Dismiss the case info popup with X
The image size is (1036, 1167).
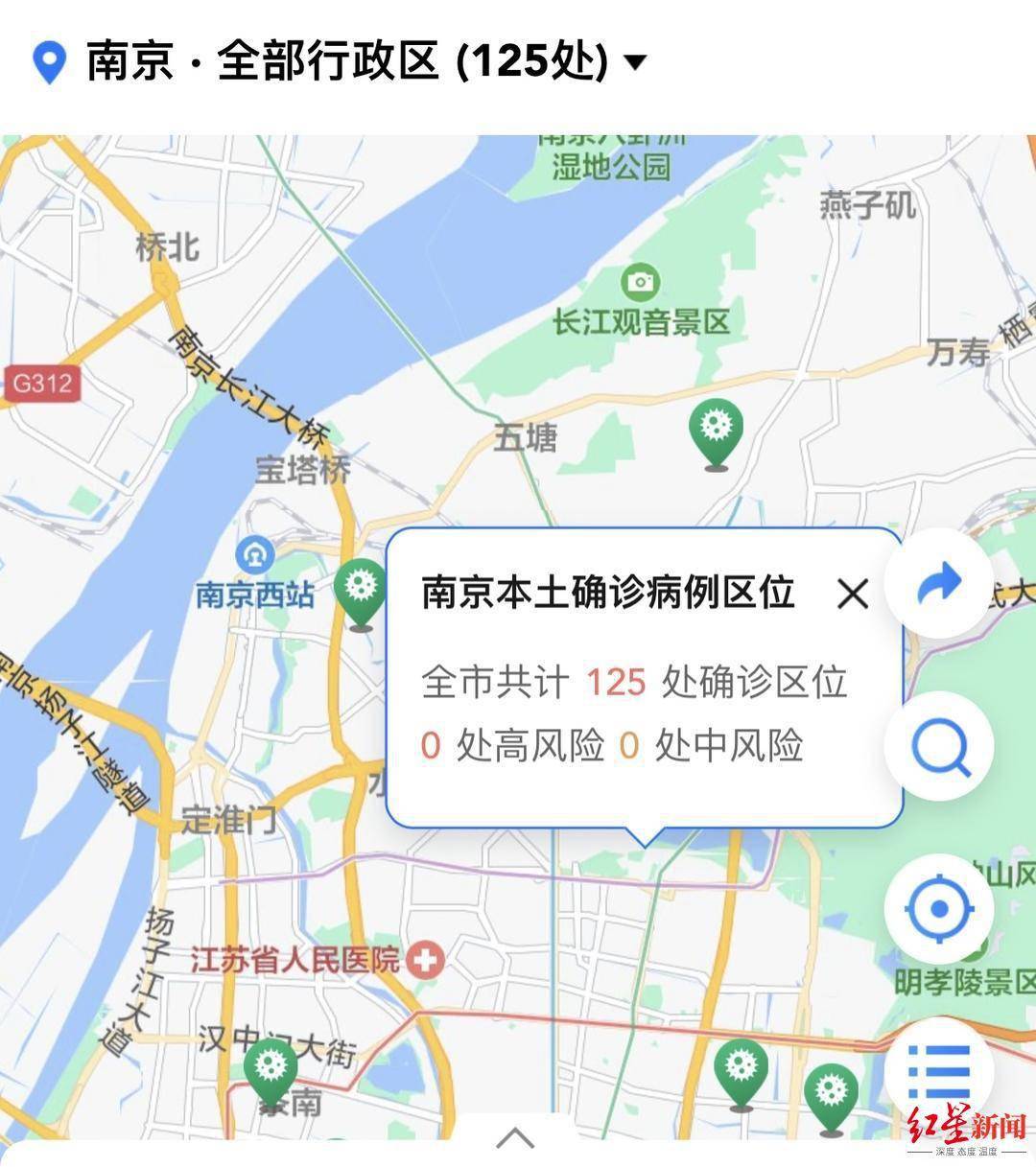pos(853,595)
